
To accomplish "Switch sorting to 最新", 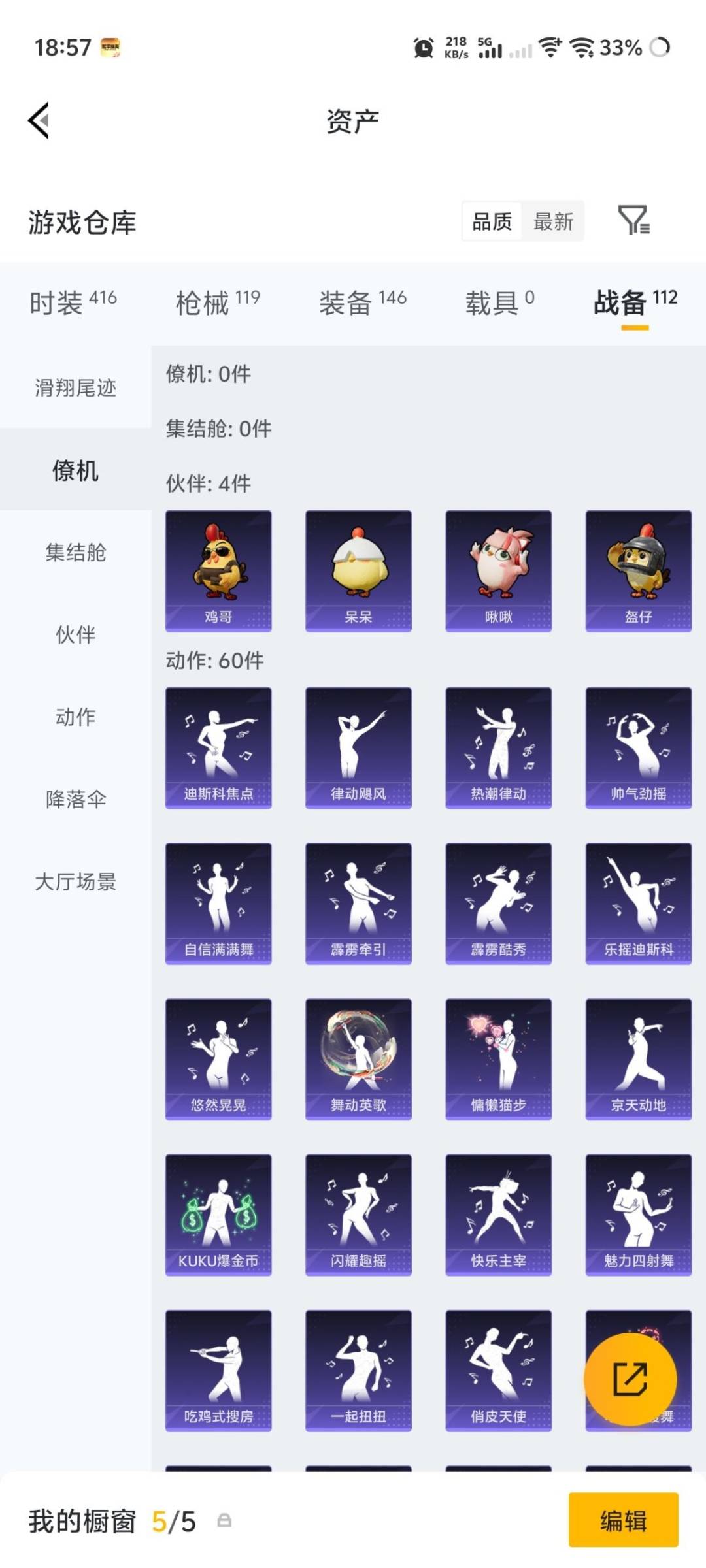I will (553, 221).
